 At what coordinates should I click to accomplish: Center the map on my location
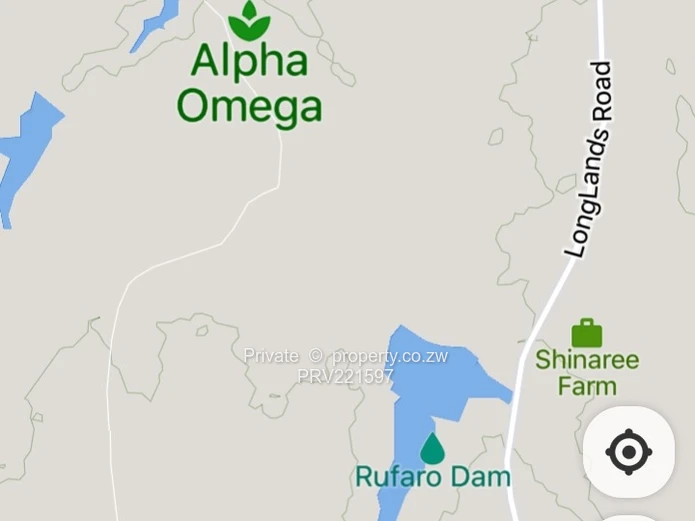628,452
